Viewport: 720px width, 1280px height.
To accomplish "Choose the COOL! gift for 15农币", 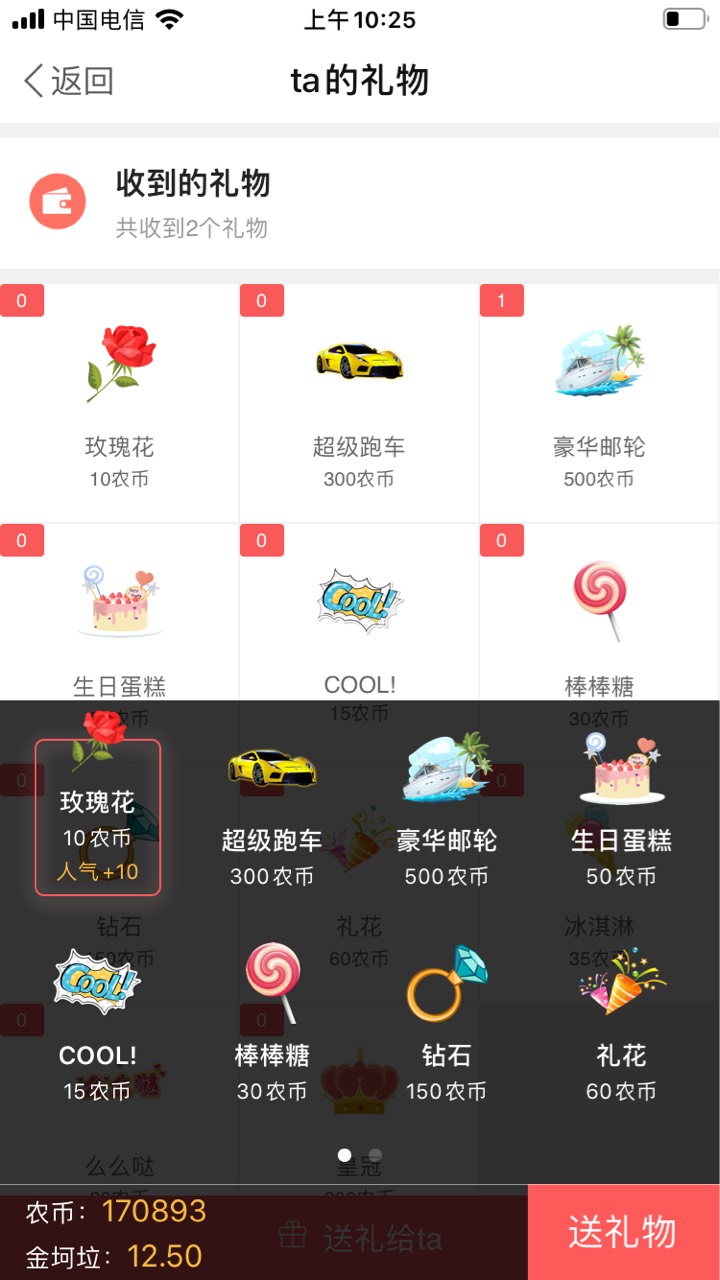I will (98, 1025).
